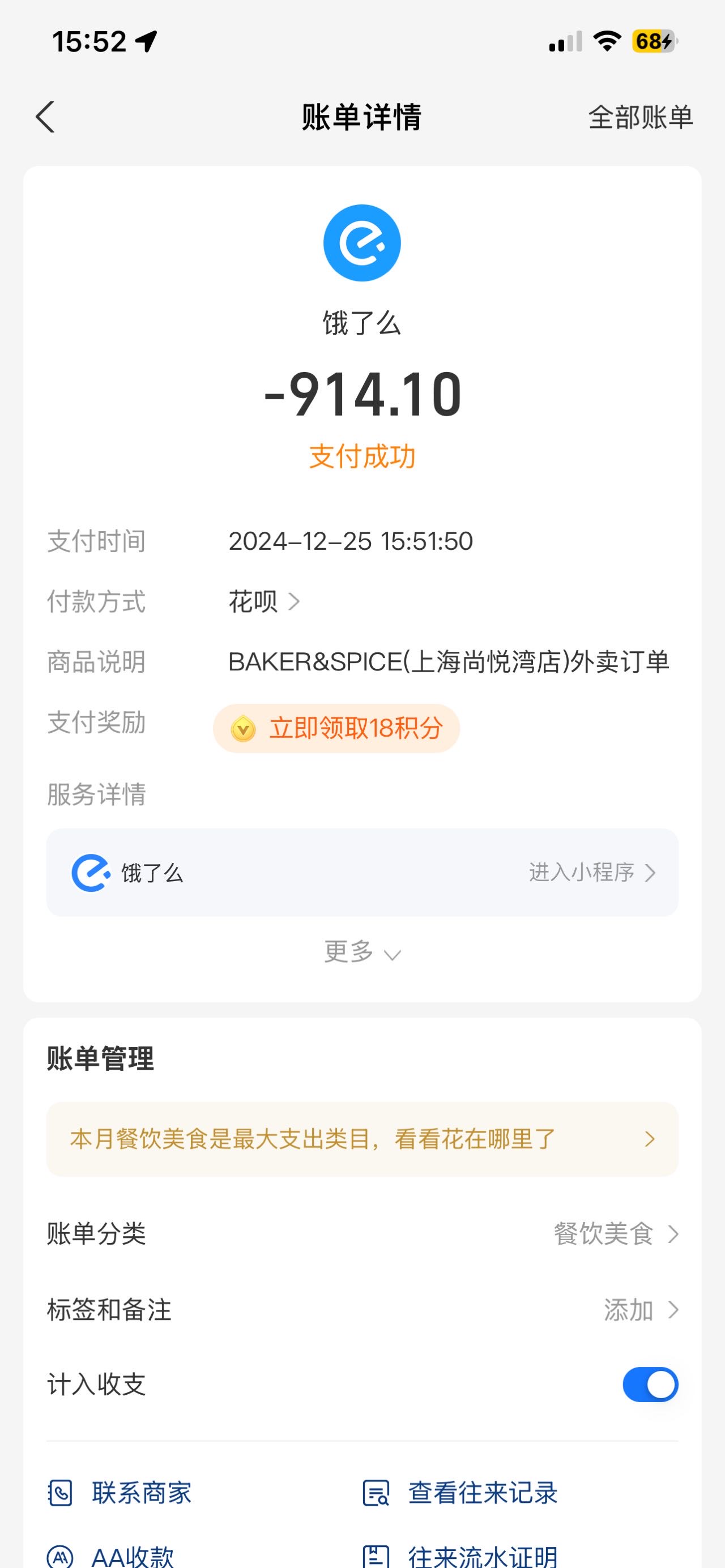725x1568 pixels.
Task: Open the 花呗 payment method details
Action: click(x=264, y=601)
